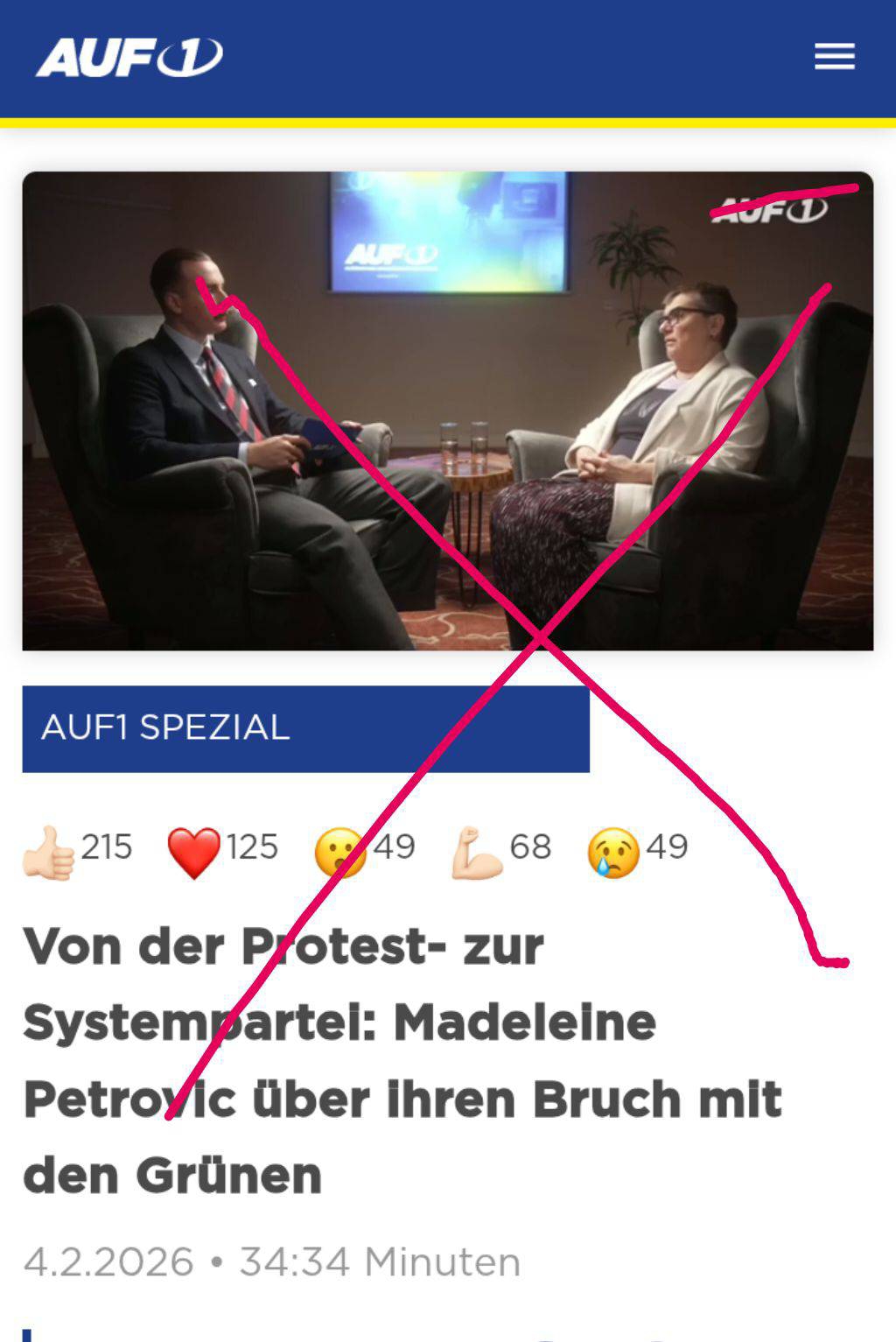896x1342 pixels.
Task: React with the crying face emoji
Action: (613, 852)
